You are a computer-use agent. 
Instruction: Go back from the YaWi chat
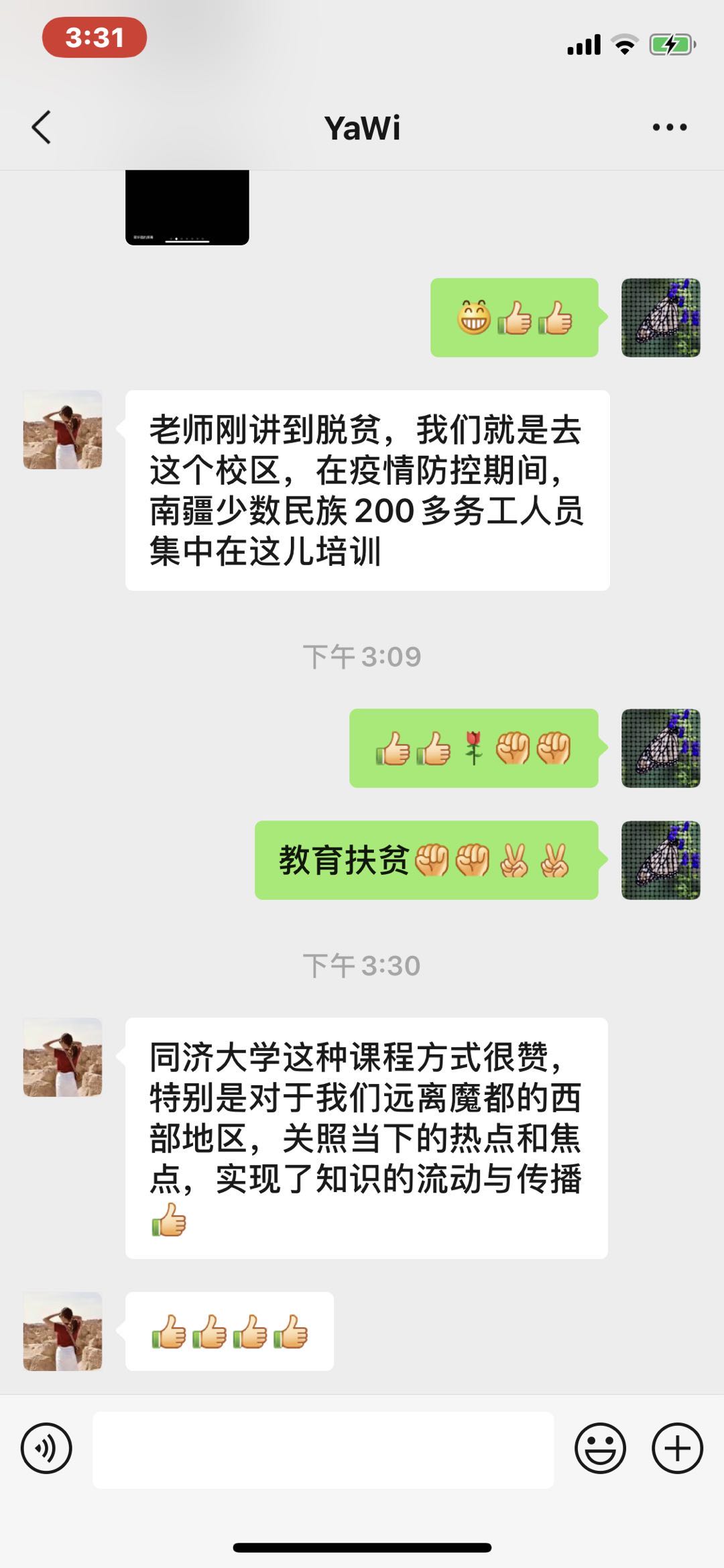(42, 127)
